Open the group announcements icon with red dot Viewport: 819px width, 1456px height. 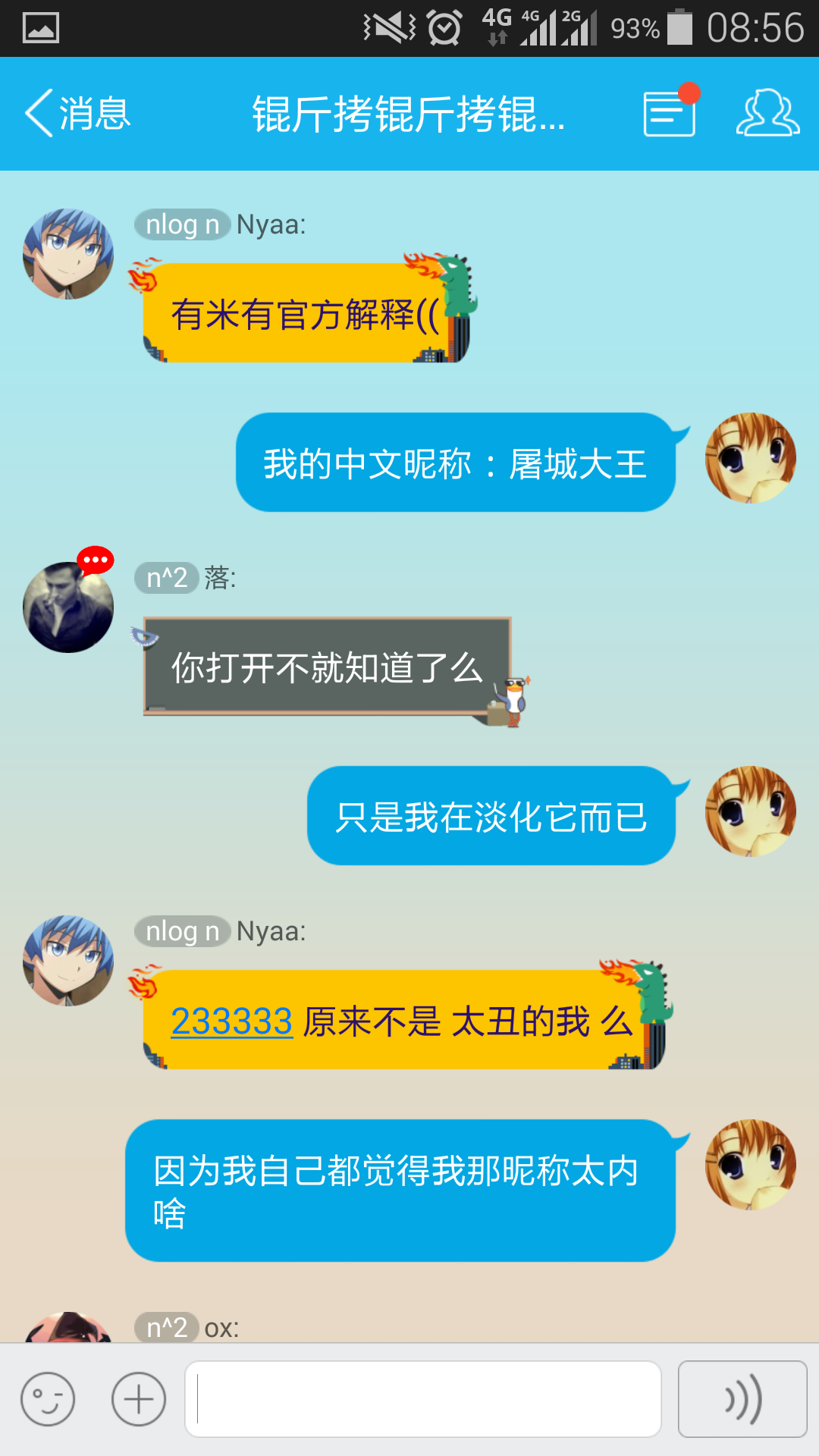pyautogui.click(x=670, y=114)
